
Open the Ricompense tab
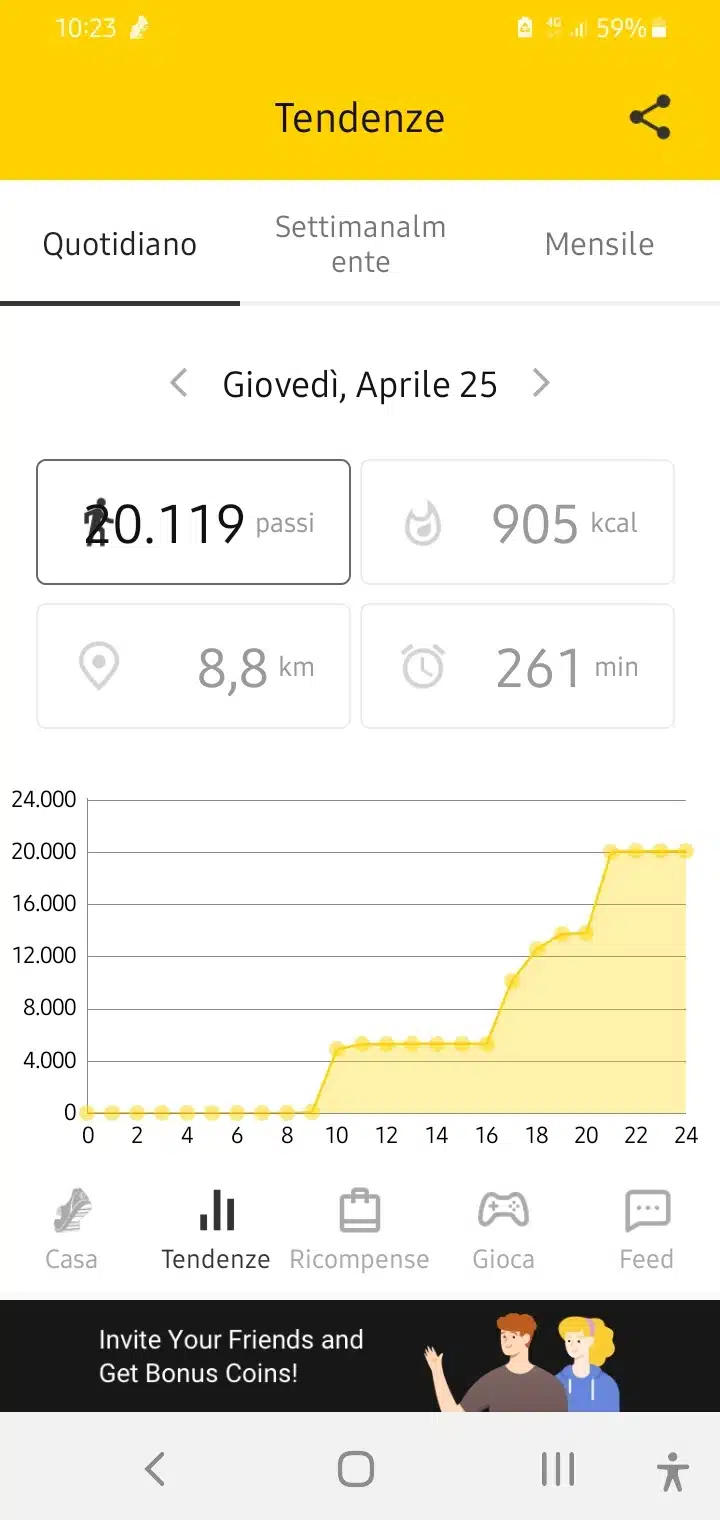point(359,1230)
